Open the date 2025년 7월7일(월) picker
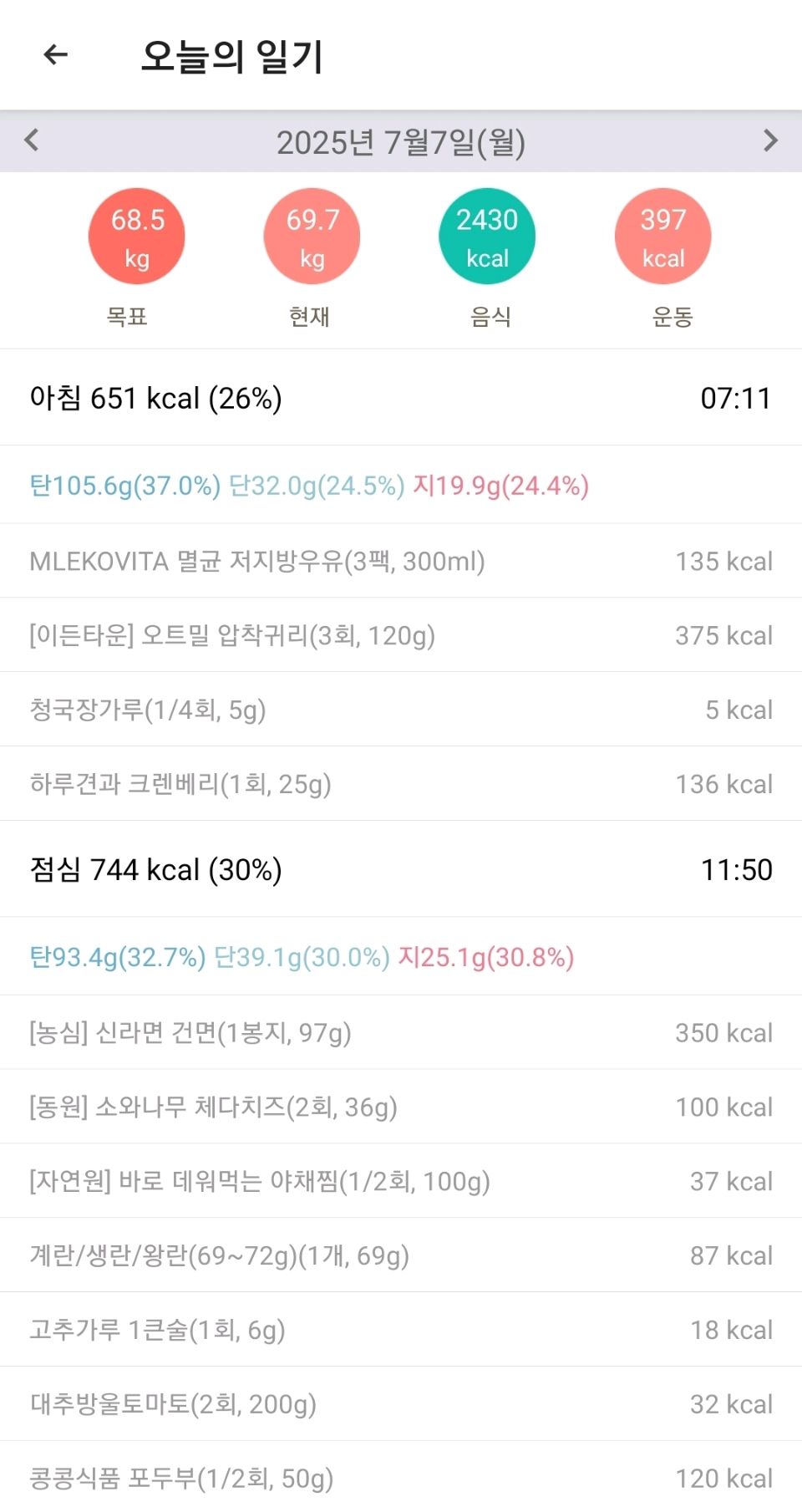The image size is (802, 1512). [x=401, y=142]
